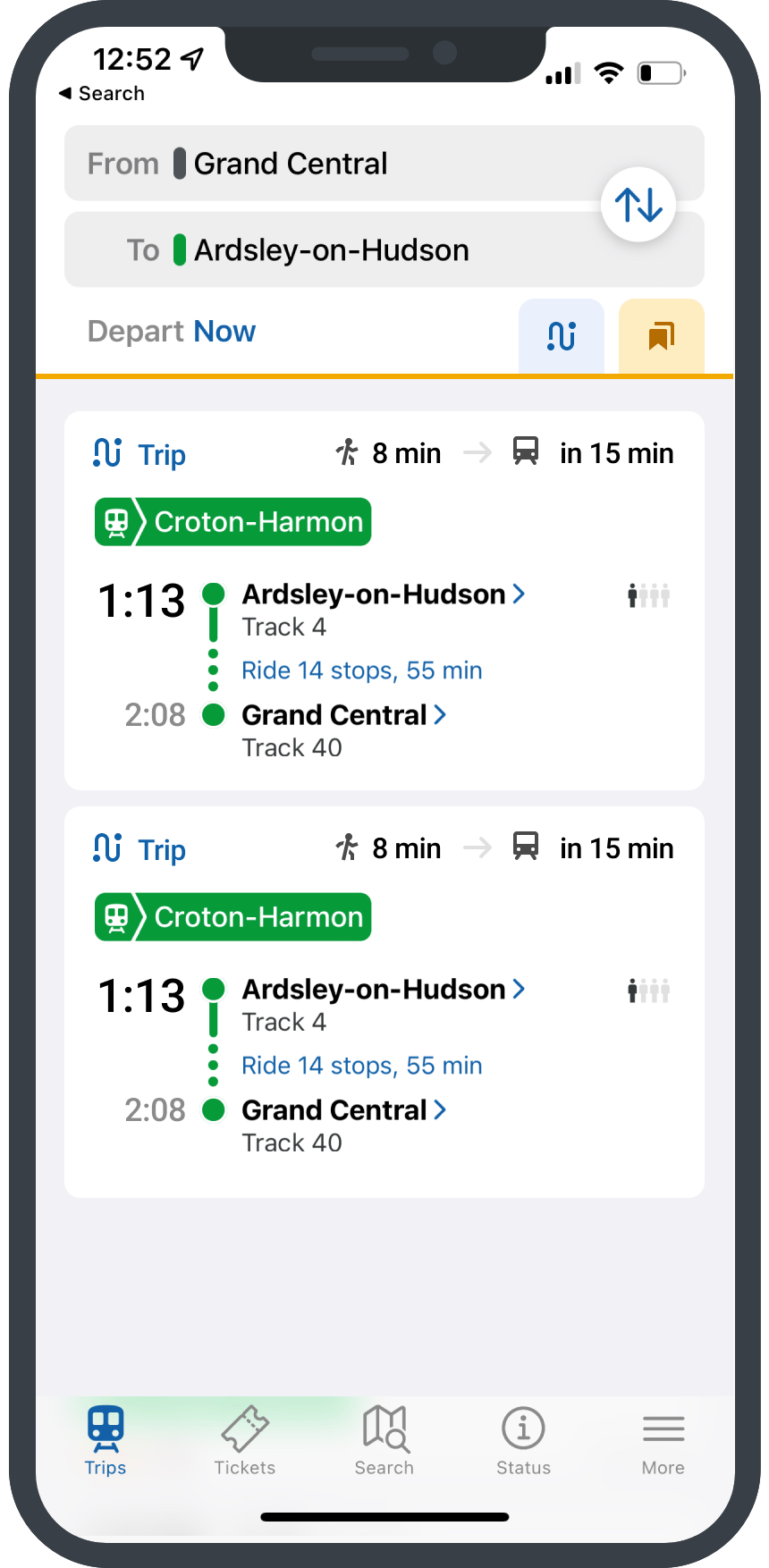769x1568 pixels.
Task: Tap the blue route options button
Action: tap(561, 336)
